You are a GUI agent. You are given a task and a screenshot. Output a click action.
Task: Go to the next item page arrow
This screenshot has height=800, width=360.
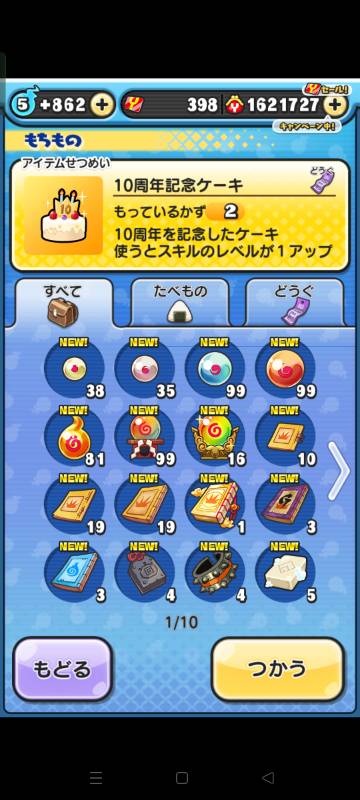(338, 469)
